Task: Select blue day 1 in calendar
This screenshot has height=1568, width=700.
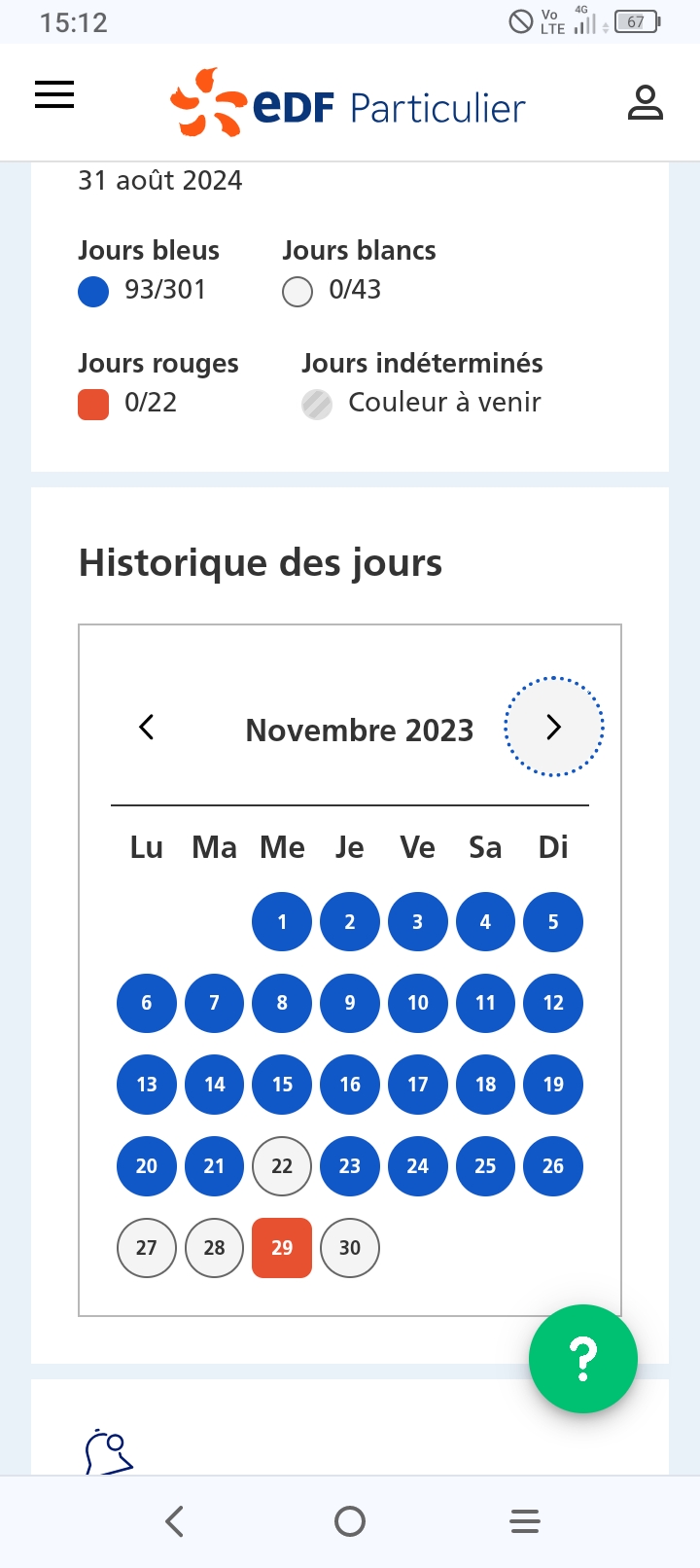Action: coord(282,921)
